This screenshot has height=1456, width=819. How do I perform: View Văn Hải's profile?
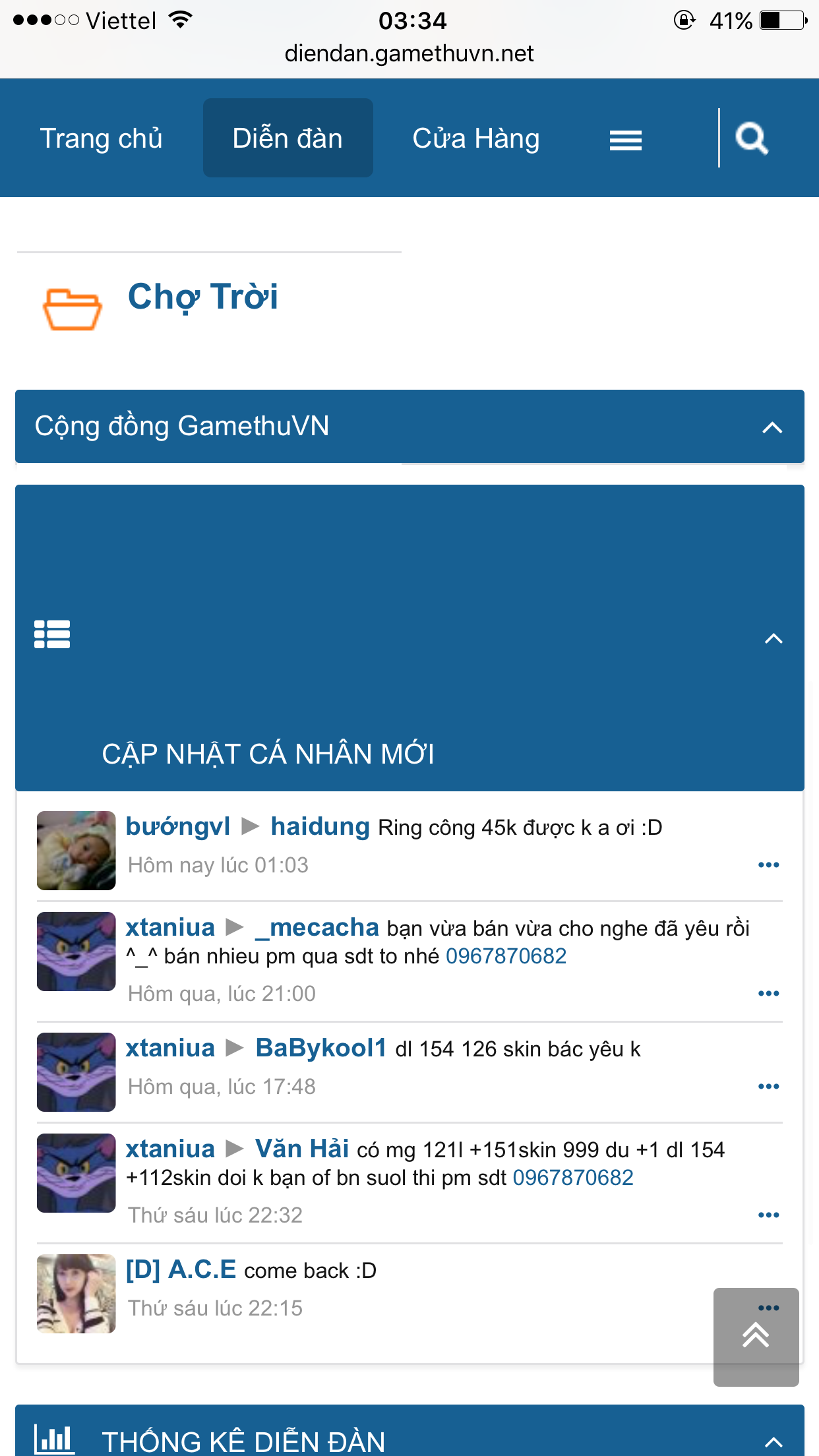point(302,1149)
